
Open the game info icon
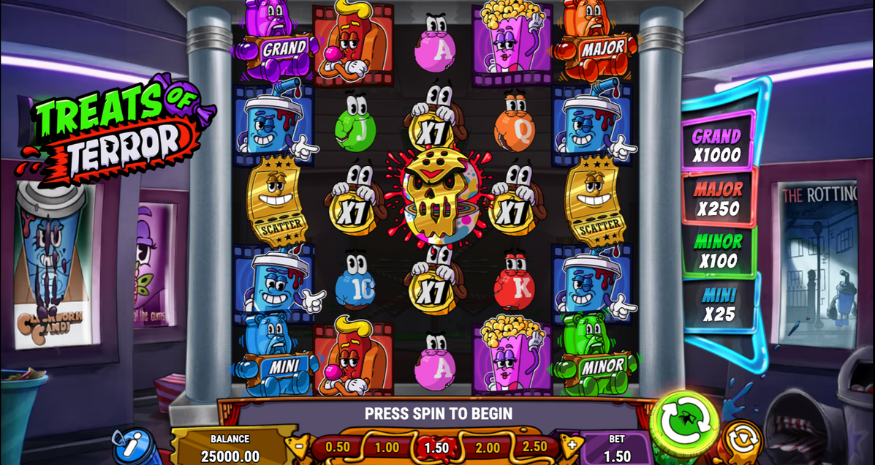[x=131, y=446]
